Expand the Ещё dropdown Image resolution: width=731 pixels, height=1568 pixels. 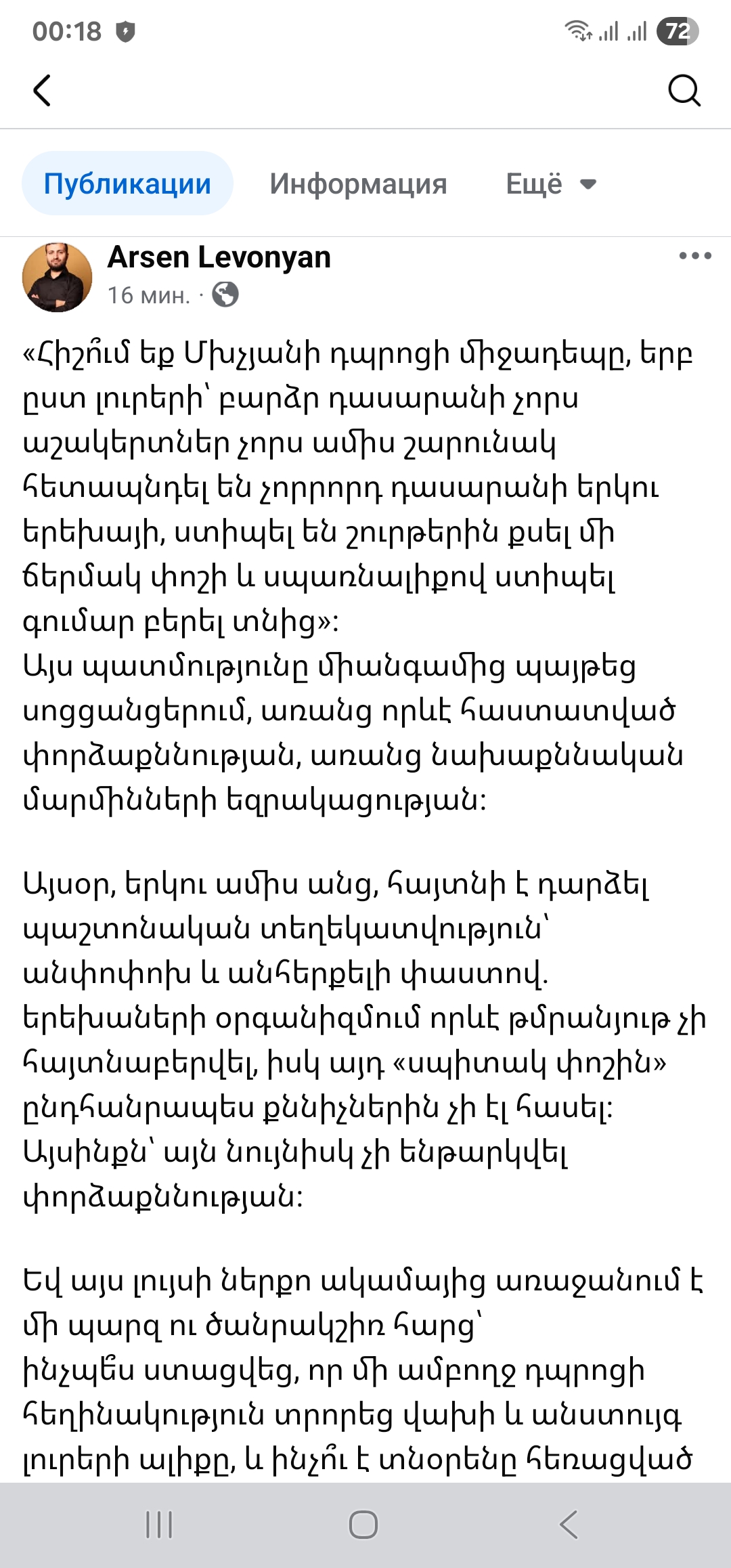[x=551, y=183]
